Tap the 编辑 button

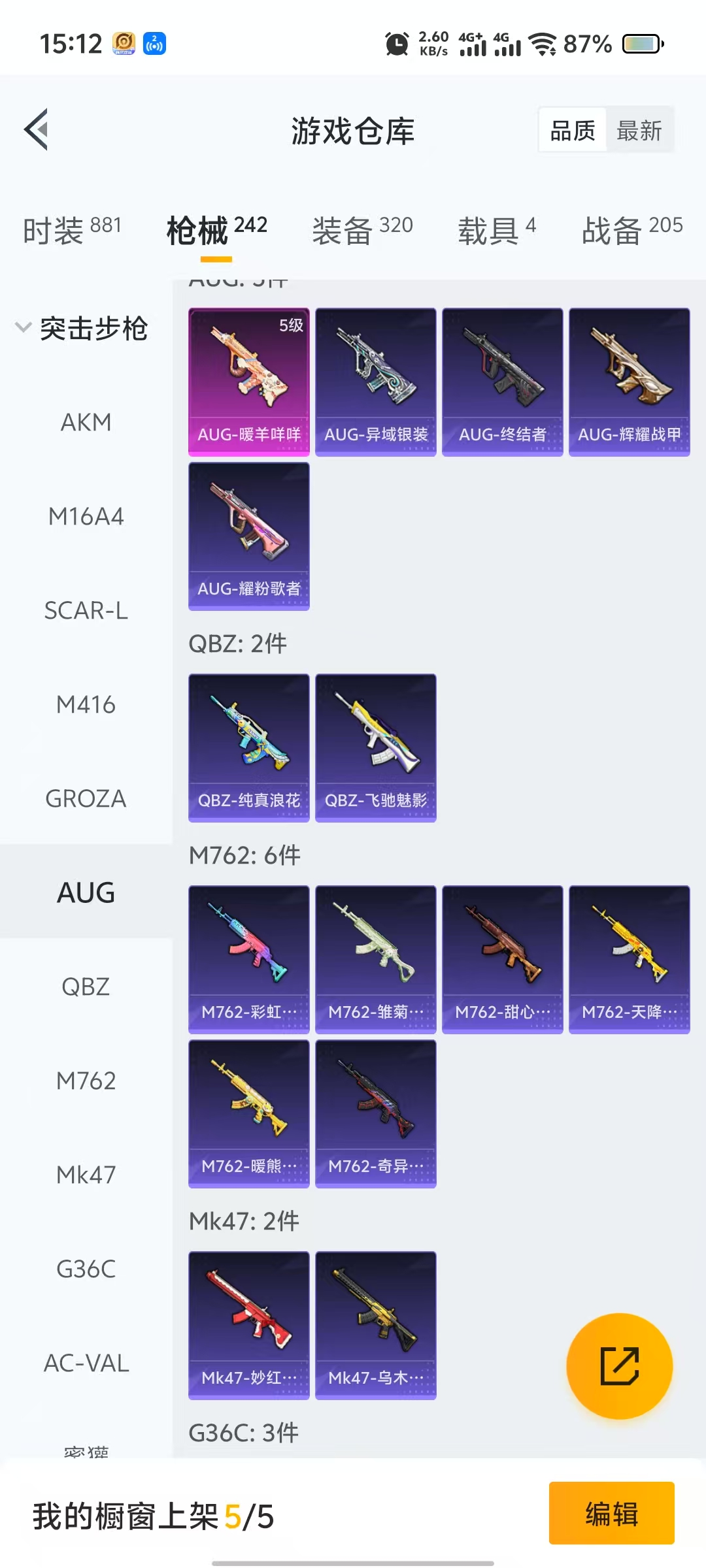tap(611, 1513)
